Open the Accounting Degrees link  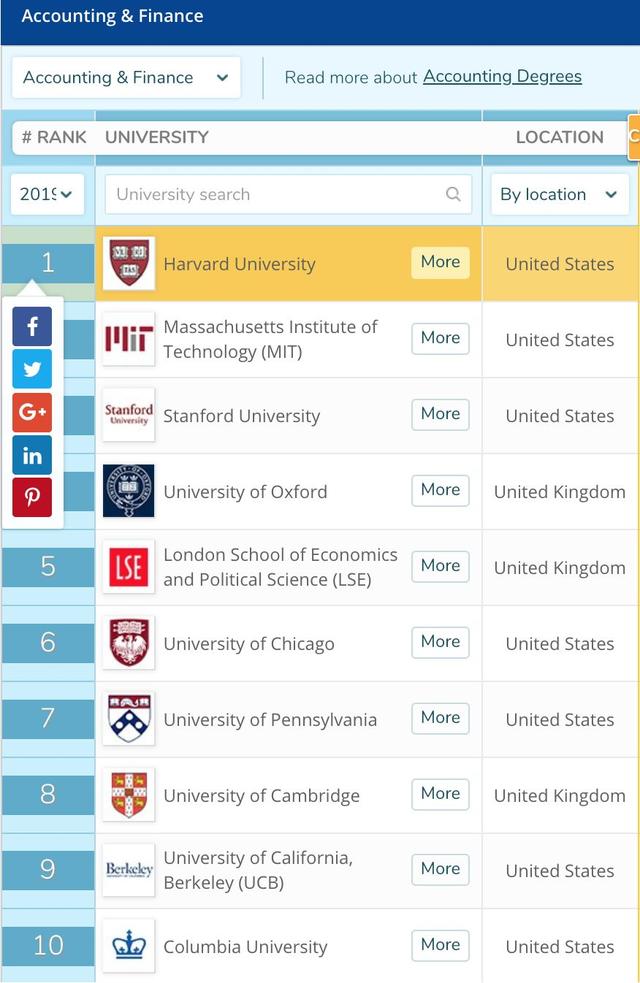coord(502,77)
